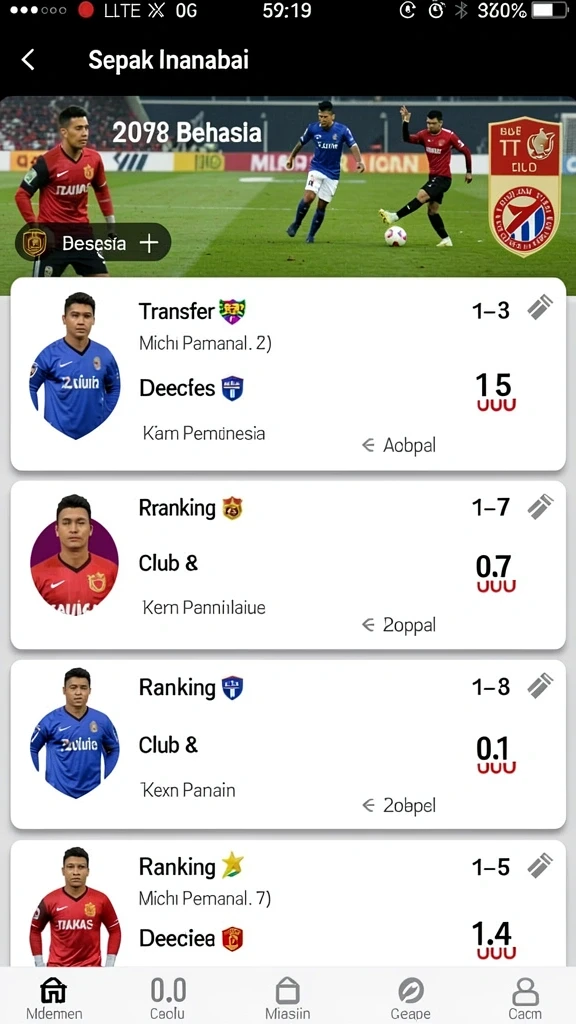The height and width of the screenshot is (1024, 576).
Task: Tap the edit icon beside score 1–5
Action: tap(540, 866)
